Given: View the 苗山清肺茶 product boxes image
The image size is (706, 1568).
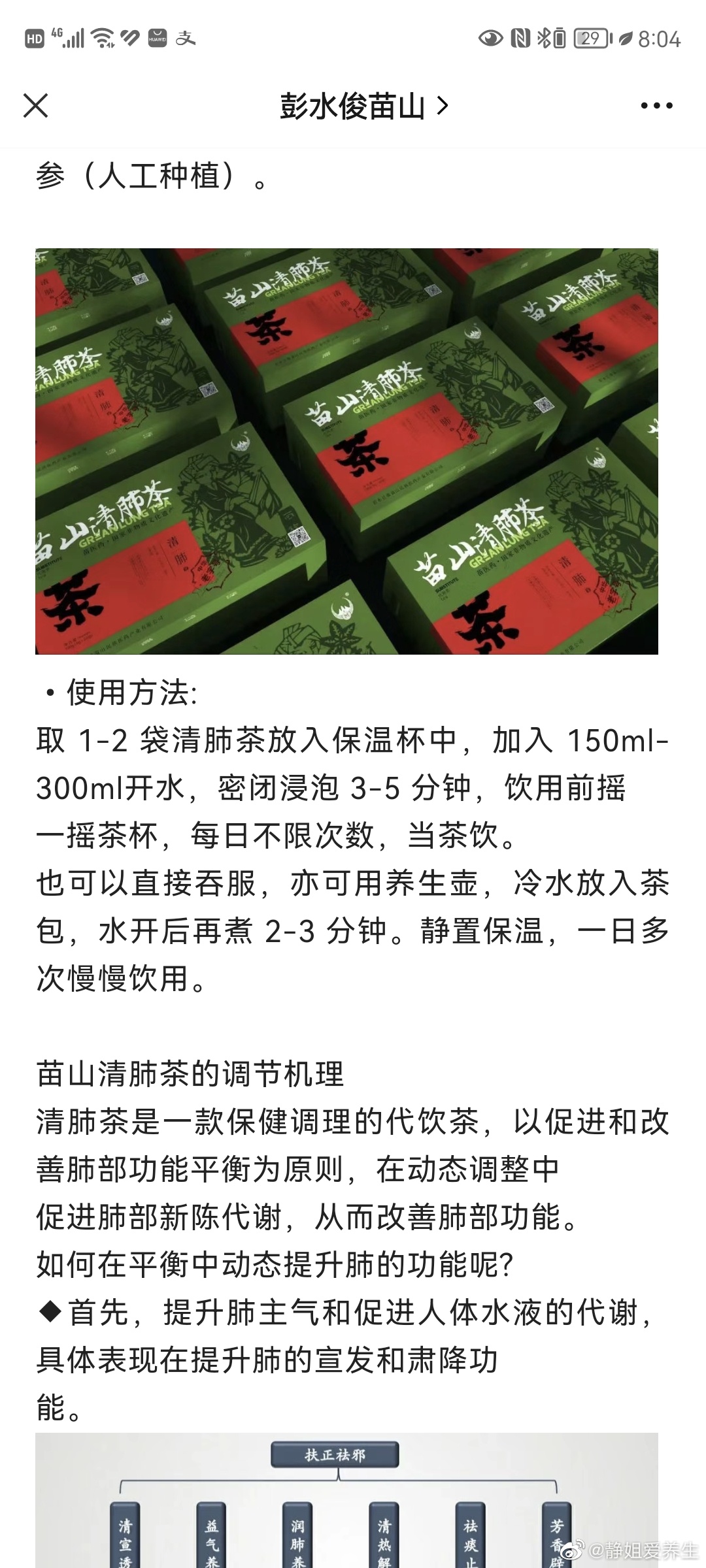Looking at the screenshot, I should tap(346, 451).
